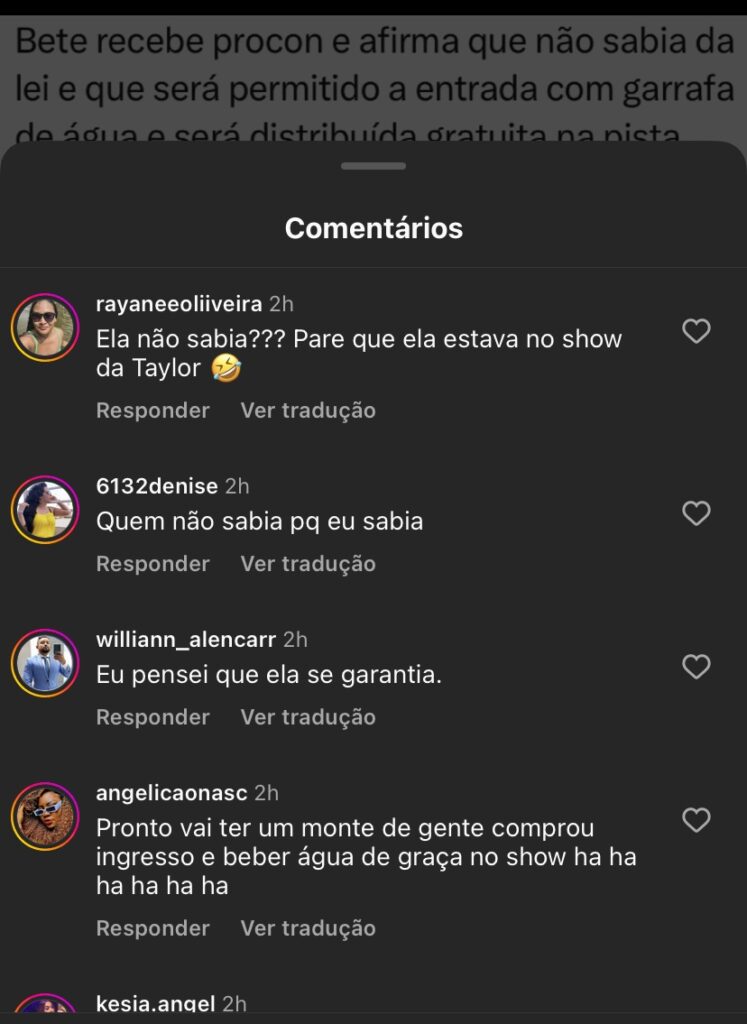The image size is (747, 1024).
Task: Open angelicaonasc's profile picture
Action: tap(45, 817)
